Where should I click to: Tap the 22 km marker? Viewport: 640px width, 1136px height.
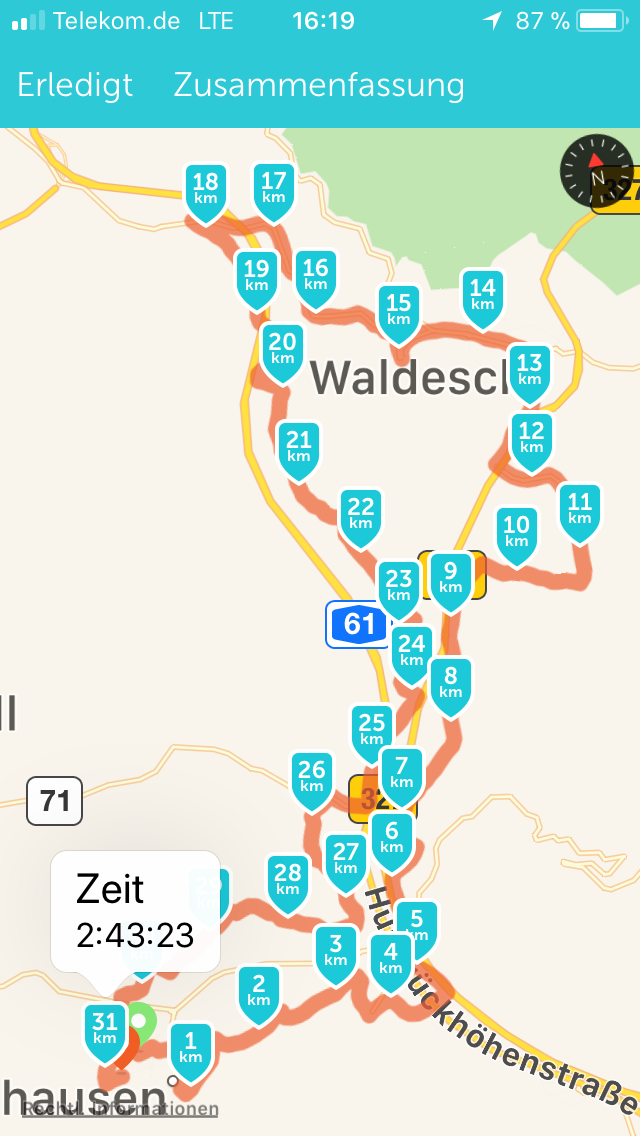click(x=361, y=512)
